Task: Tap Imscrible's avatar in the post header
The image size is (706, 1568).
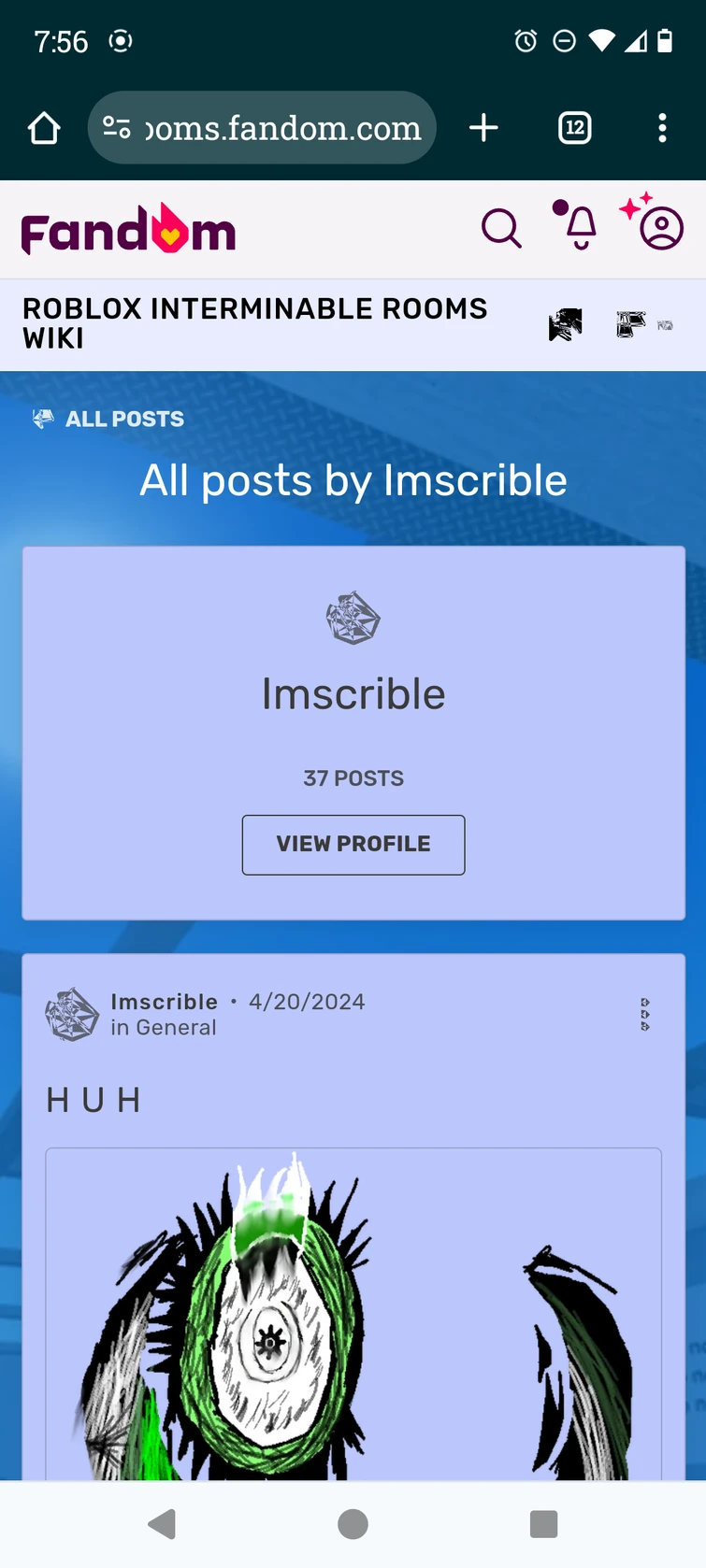Action: coord(72,1015)
